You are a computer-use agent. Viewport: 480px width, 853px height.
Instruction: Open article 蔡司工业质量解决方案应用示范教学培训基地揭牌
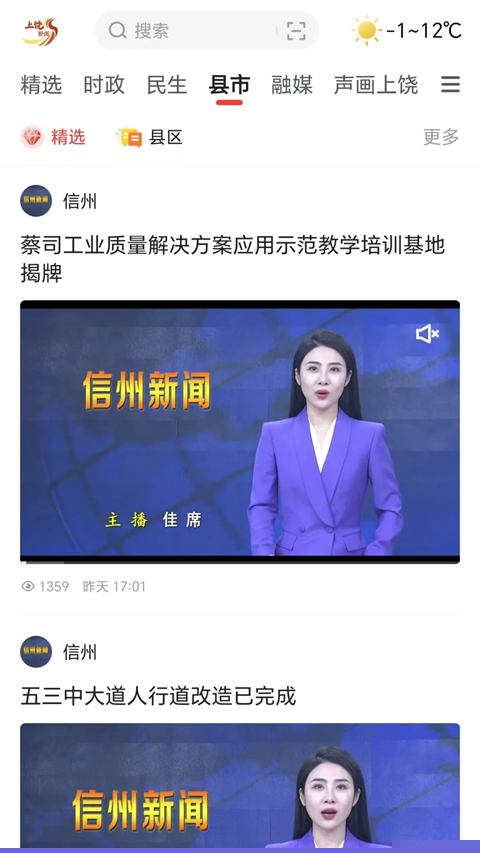pos(233,259)
